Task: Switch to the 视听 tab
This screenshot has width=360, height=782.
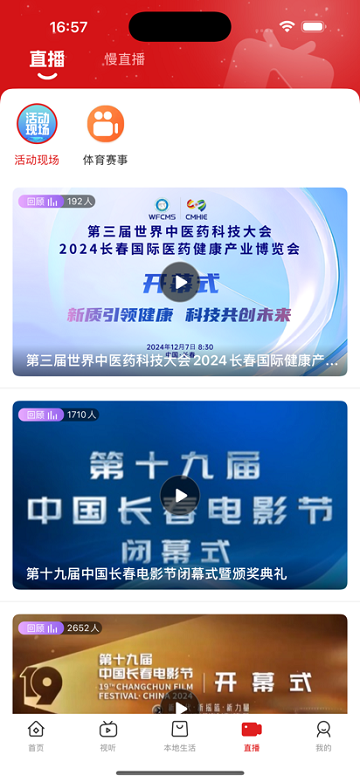Action: tap(108, 736)
